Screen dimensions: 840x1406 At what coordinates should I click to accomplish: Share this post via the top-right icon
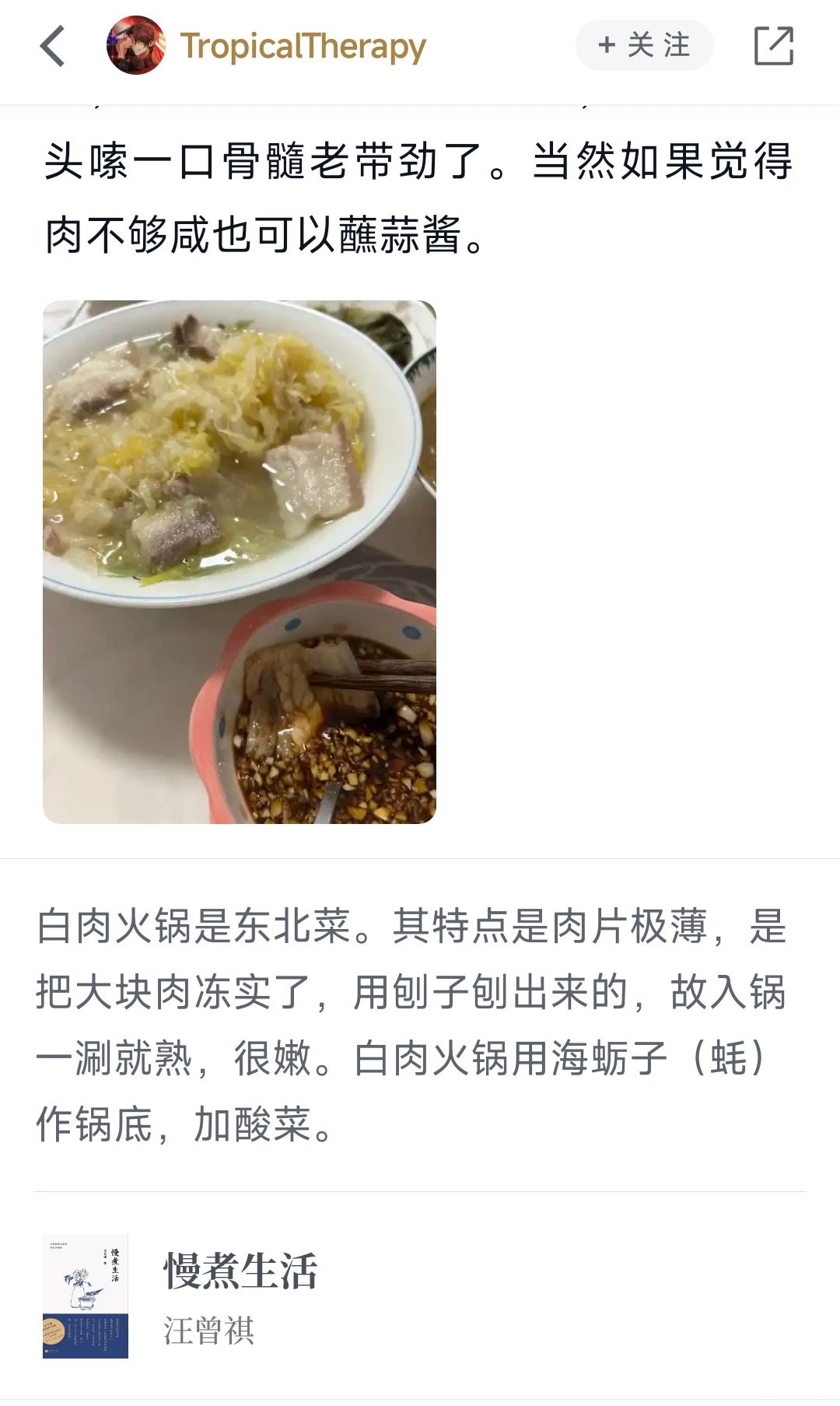click(773, 46)
